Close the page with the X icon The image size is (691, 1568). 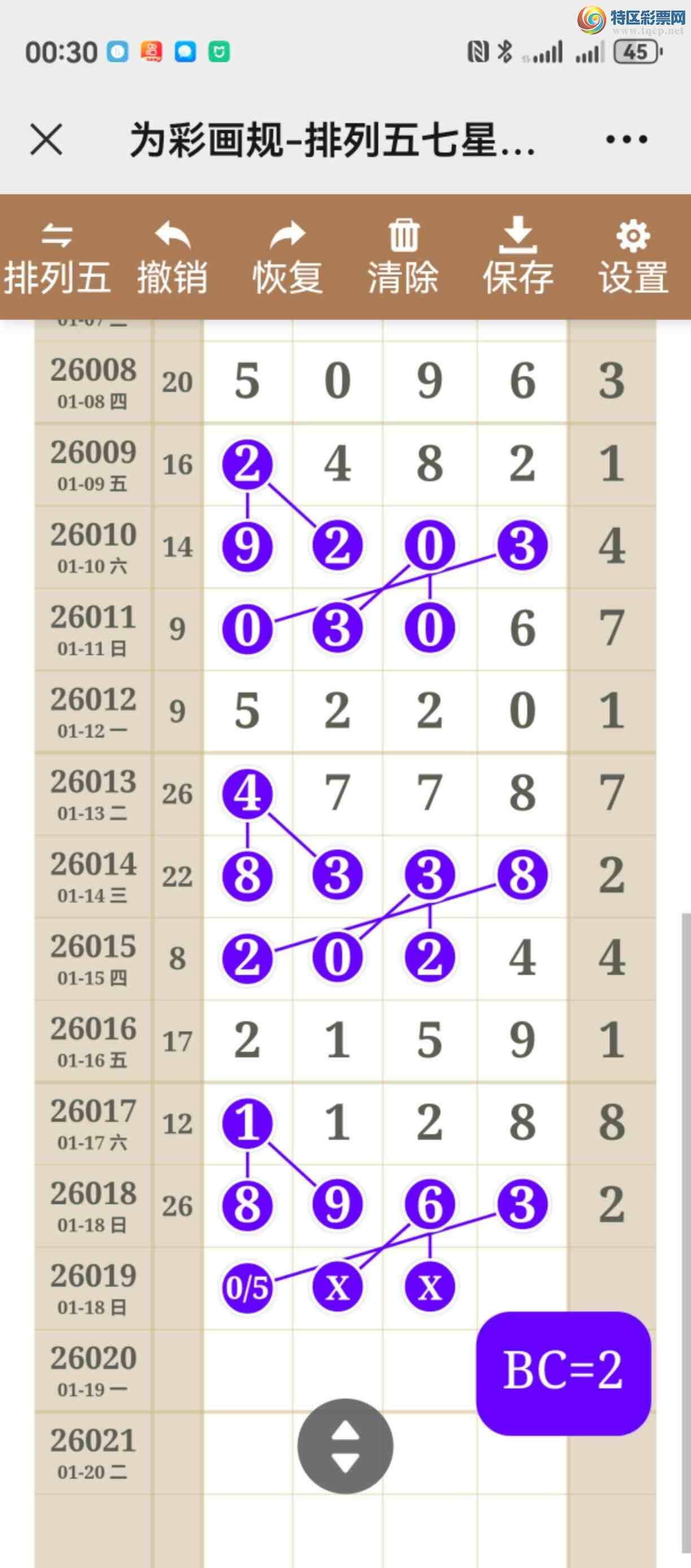point(46,140)
